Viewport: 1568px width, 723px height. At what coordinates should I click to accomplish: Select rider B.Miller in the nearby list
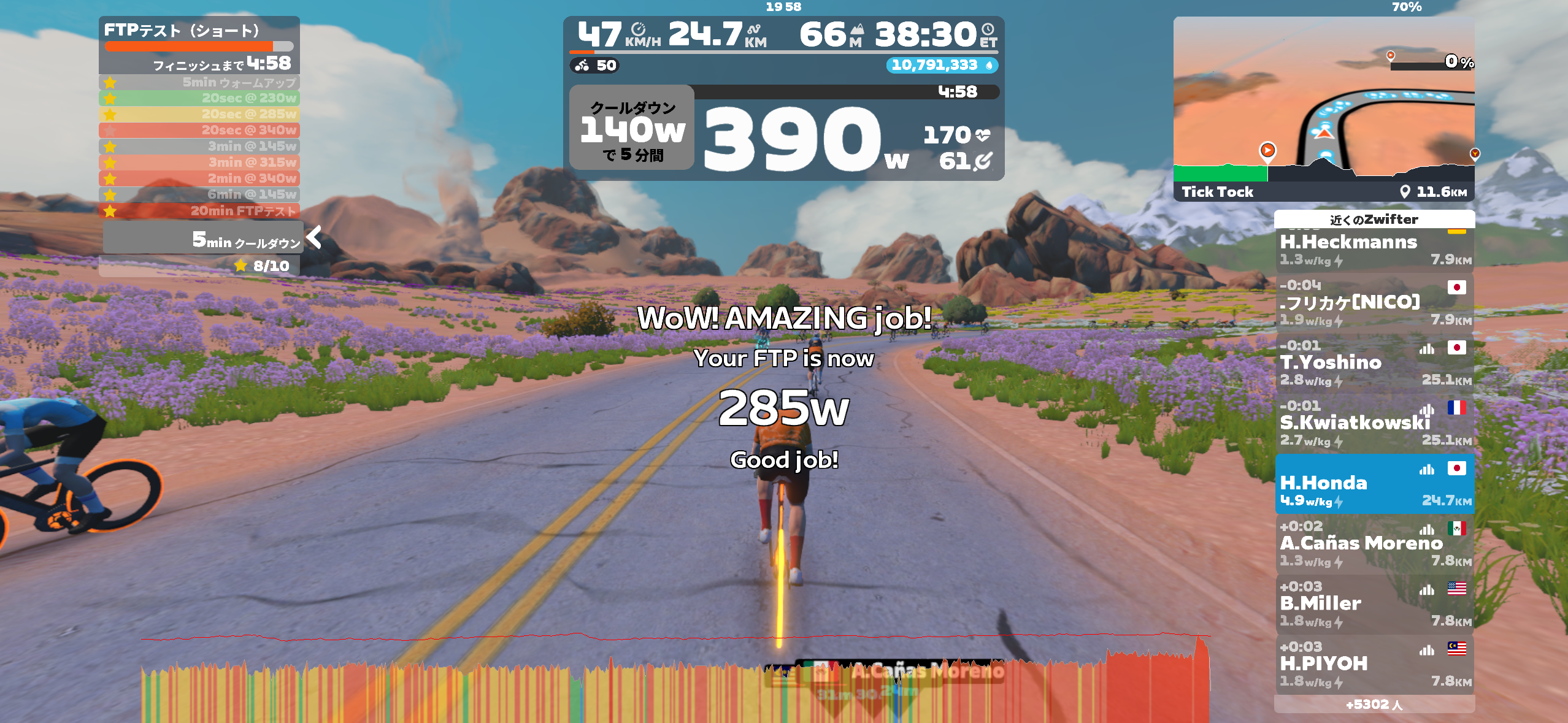(1374, 604)
